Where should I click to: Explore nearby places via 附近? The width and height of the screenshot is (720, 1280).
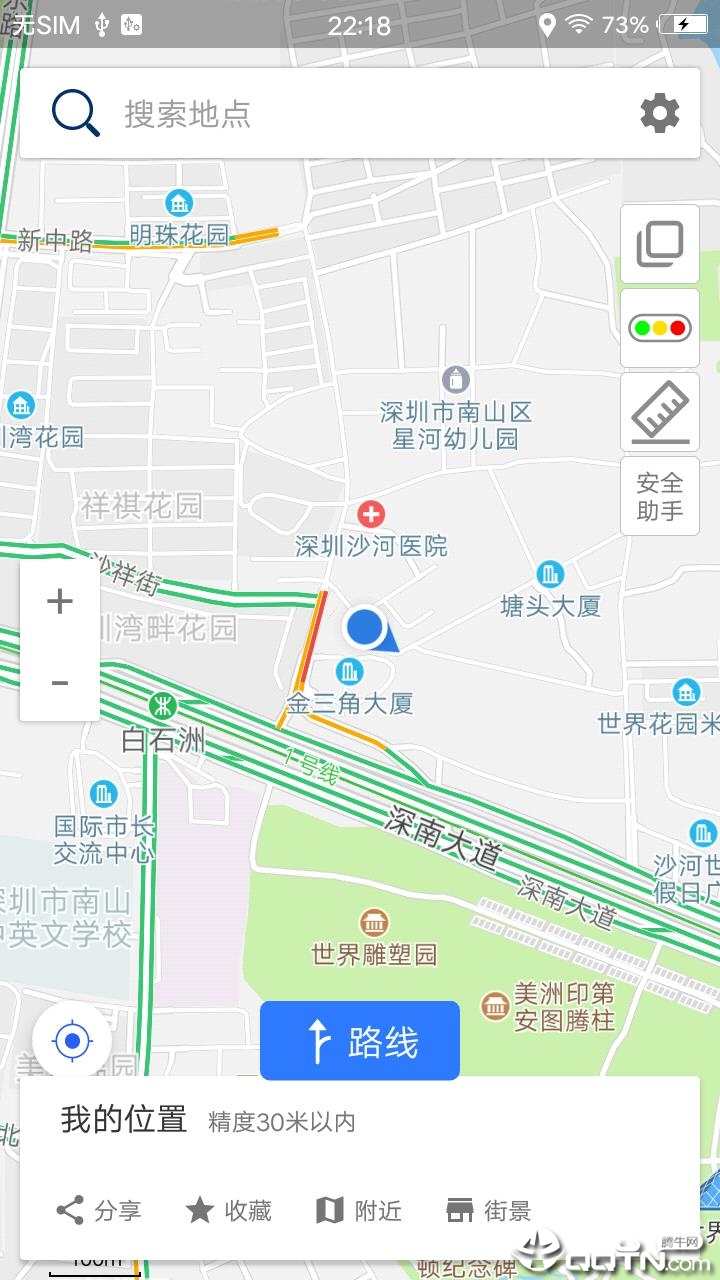tap(359, 1211)
